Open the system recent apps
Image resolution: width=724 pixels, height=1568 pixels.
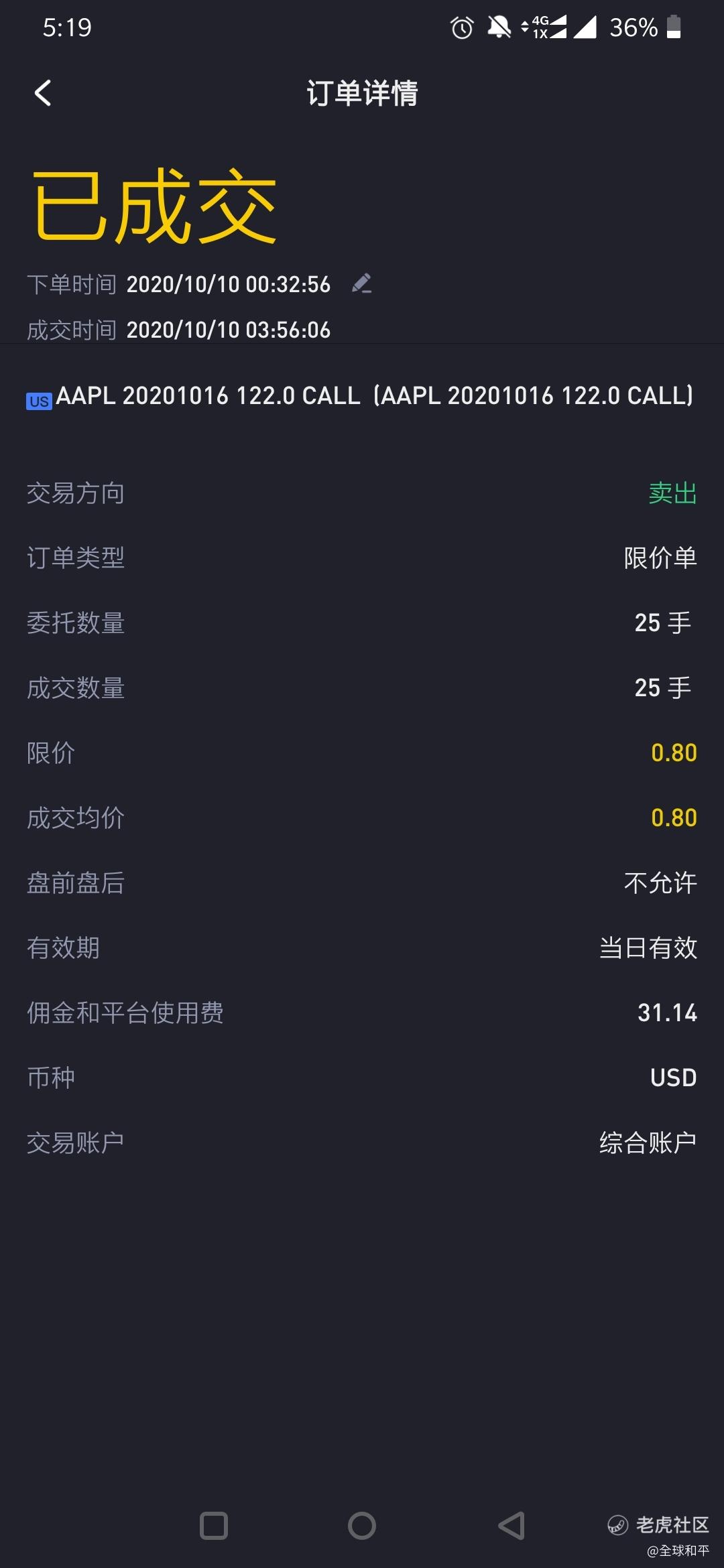click(214, 1526)
